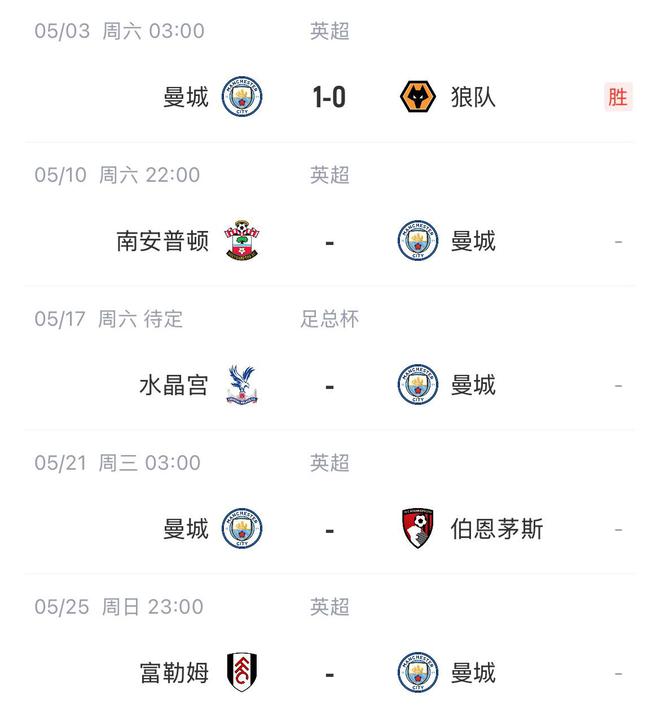Select the 曼城 vs 伯恩茅斯 fixture

point(329,529)
